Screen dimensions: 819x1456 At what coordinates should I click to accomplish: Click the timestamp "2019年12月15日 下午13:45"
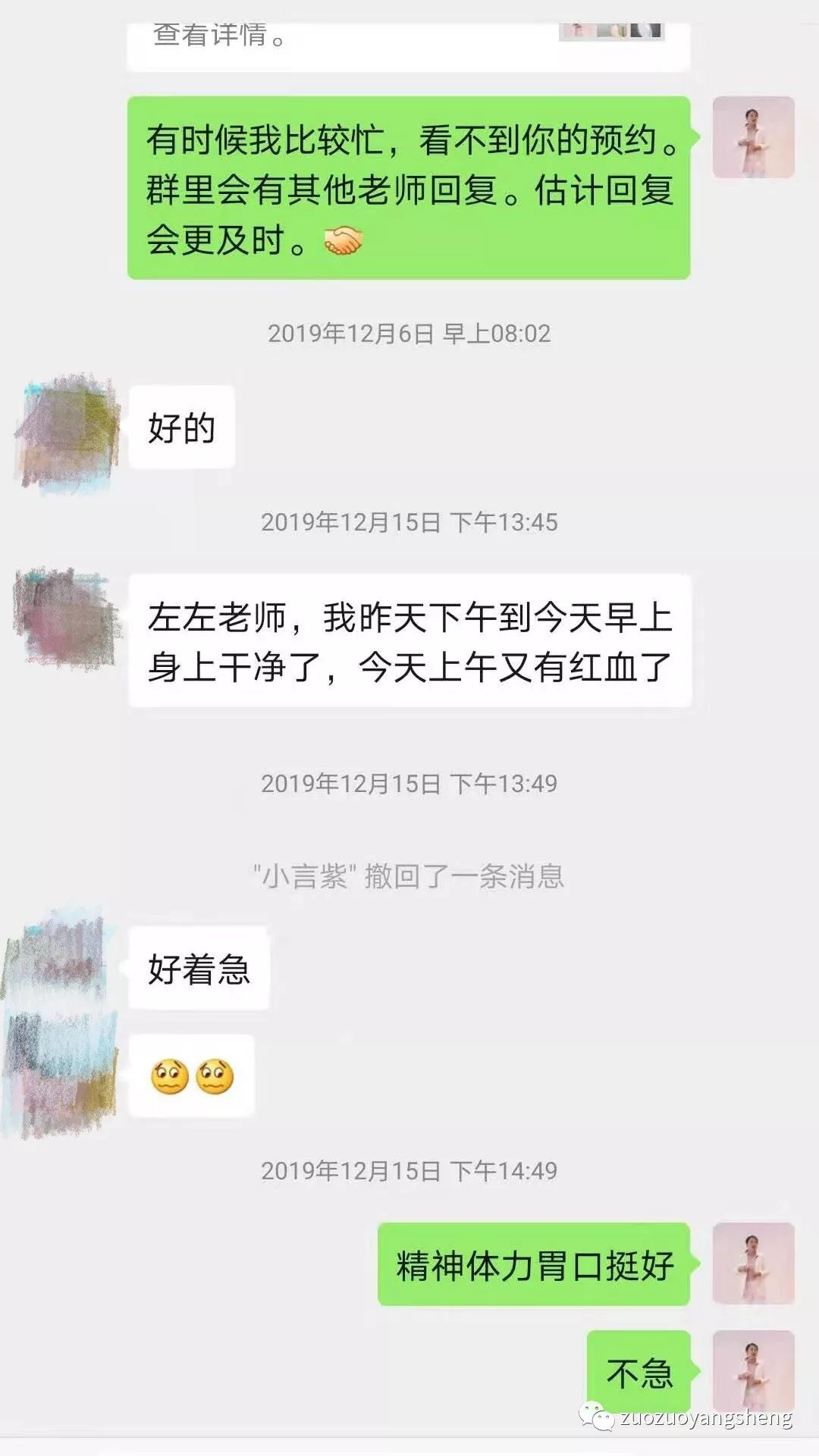pos(409,523)
